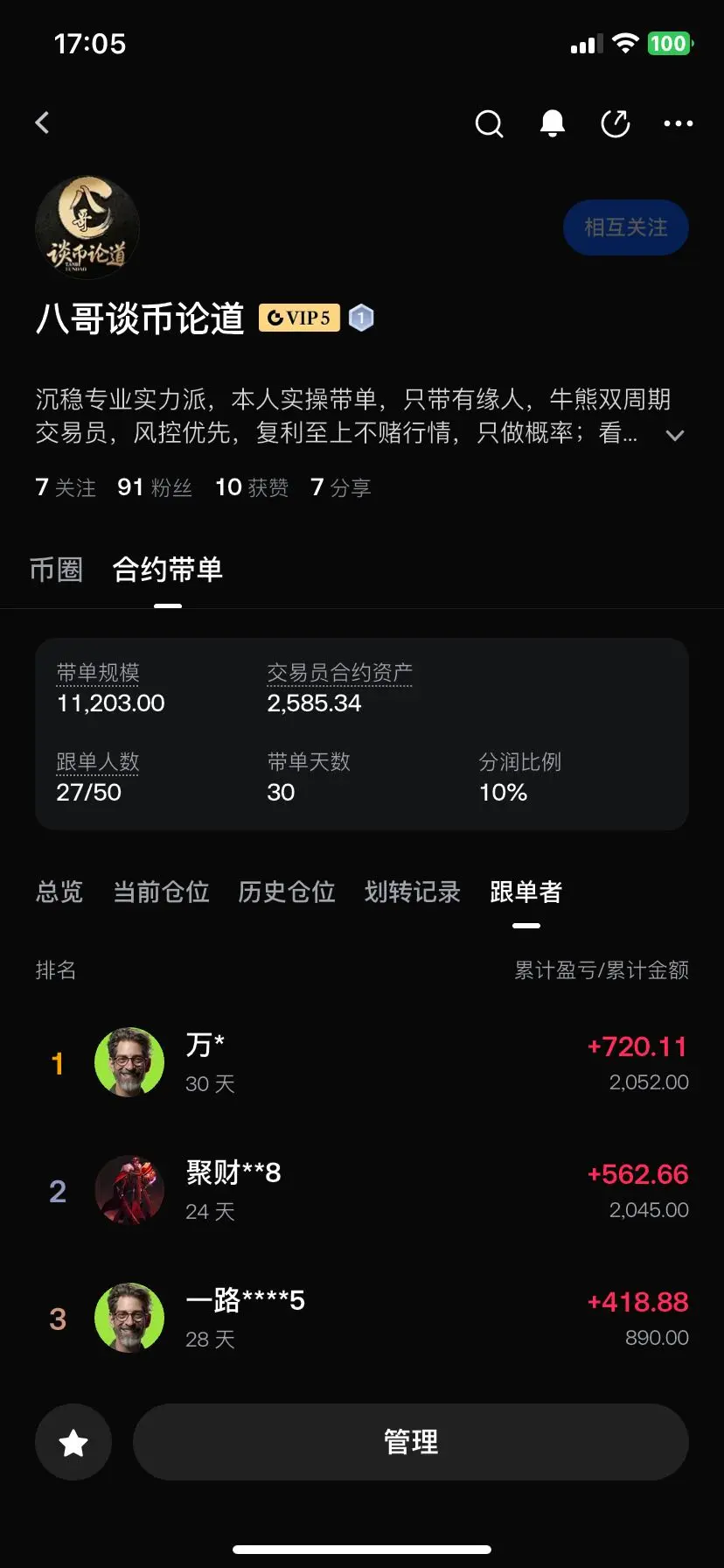Open the three-dot overflow menu
This screenshot has height=1568, width=724.
point(679,123)
